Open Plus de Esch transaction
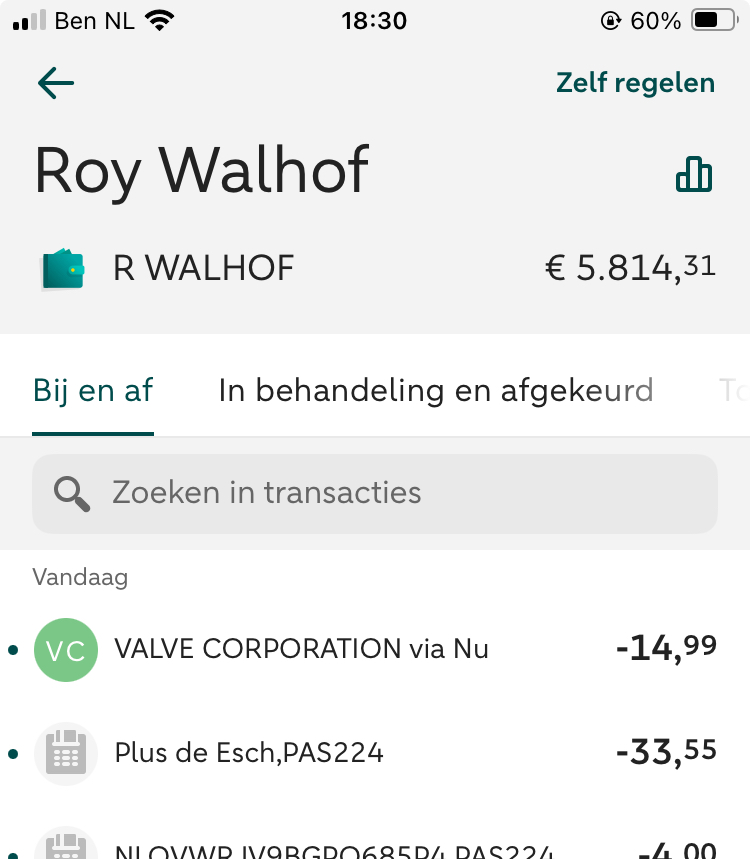 point(375,752)
